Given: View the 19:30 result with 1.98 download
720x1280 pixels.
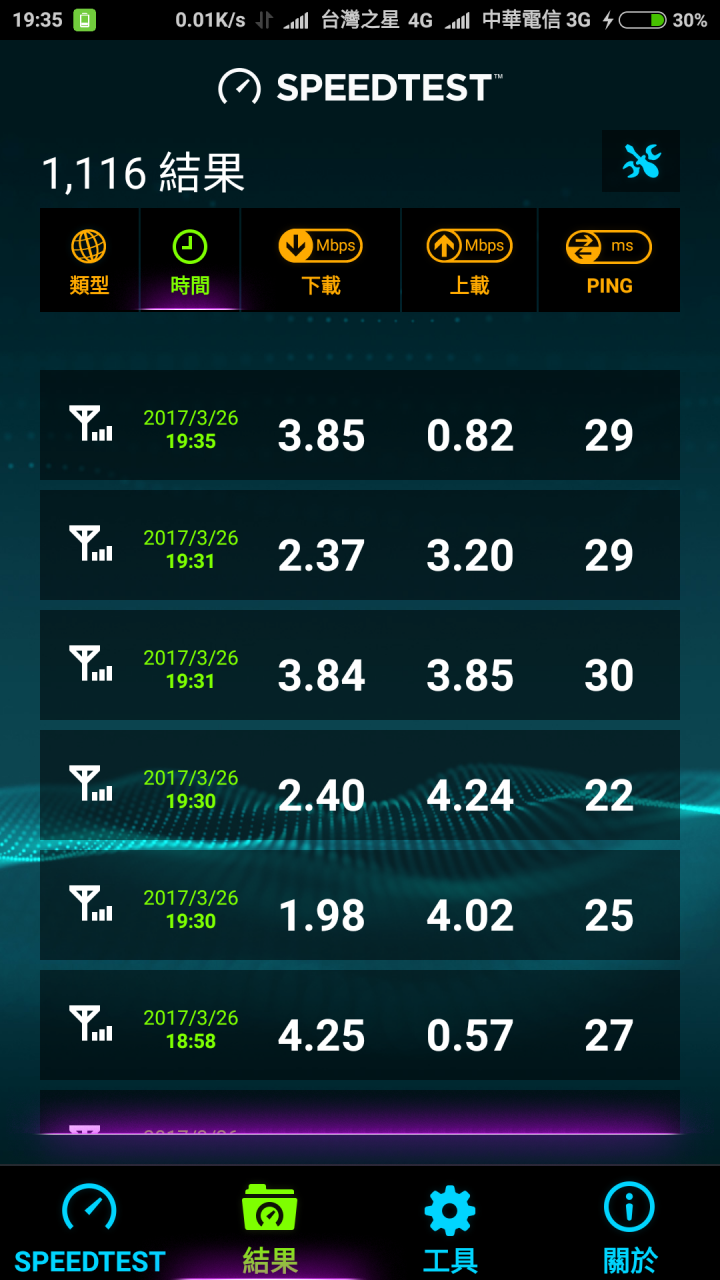Looking at the screenshot, I should click(x=360, y=905).
